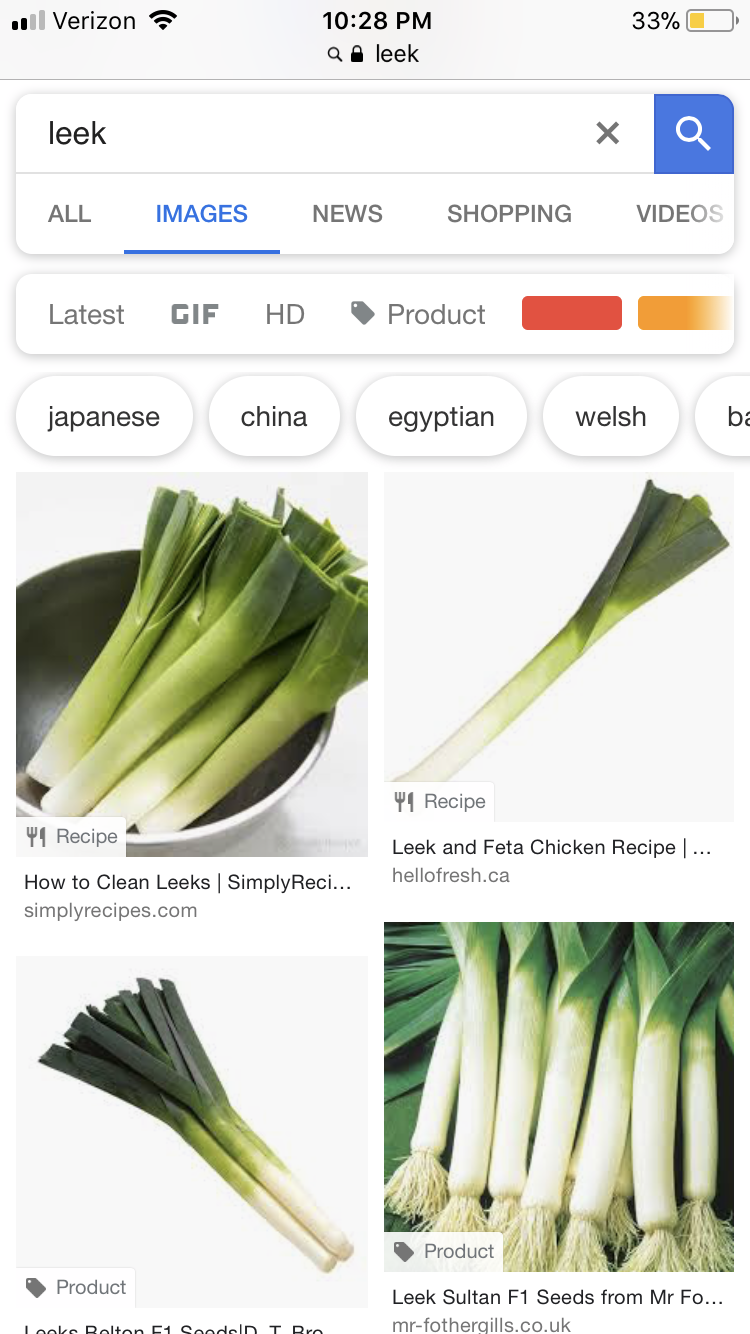Open Leek and Feta Chicken Recipe image

(559, 628)
